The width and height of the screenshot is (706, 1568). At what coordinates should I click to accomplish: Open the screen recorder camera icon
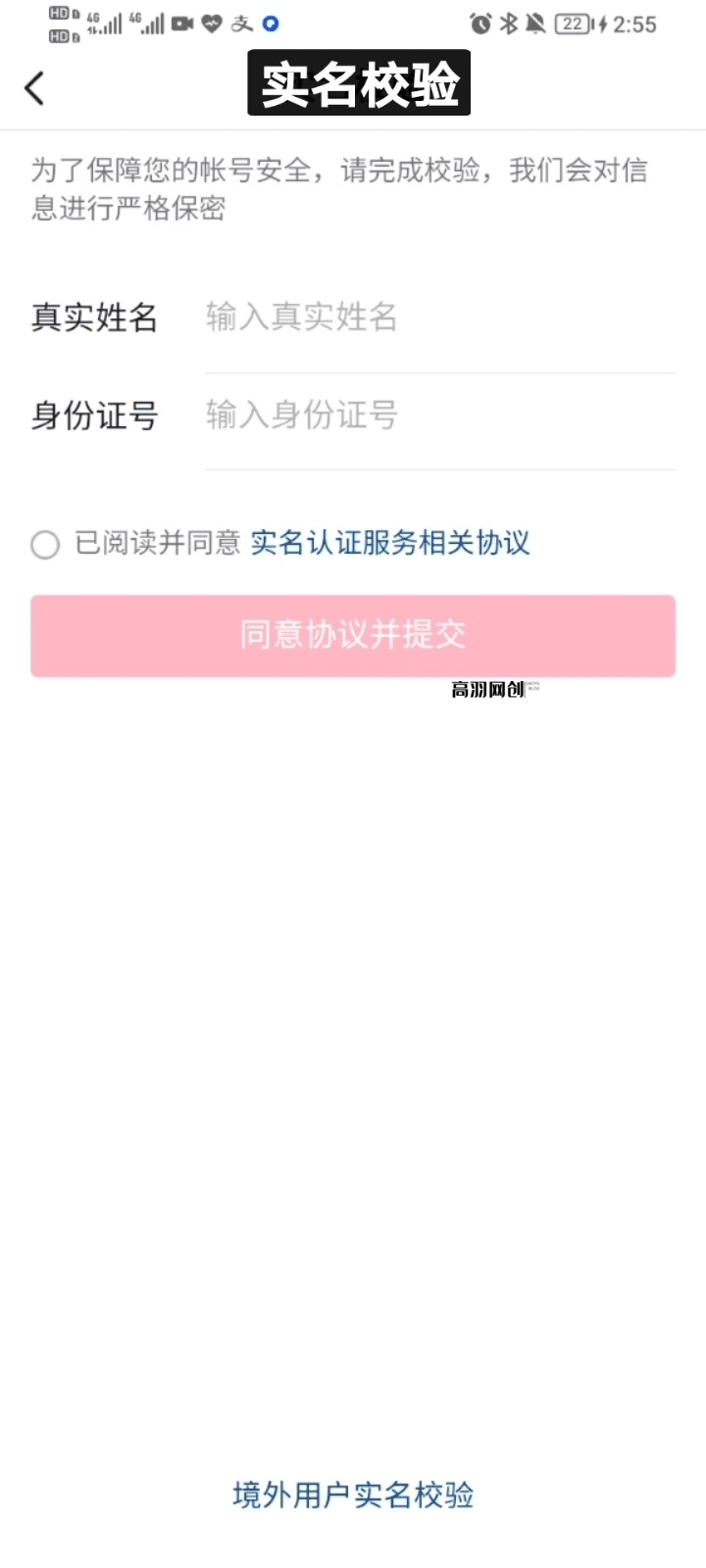(180, 24)
